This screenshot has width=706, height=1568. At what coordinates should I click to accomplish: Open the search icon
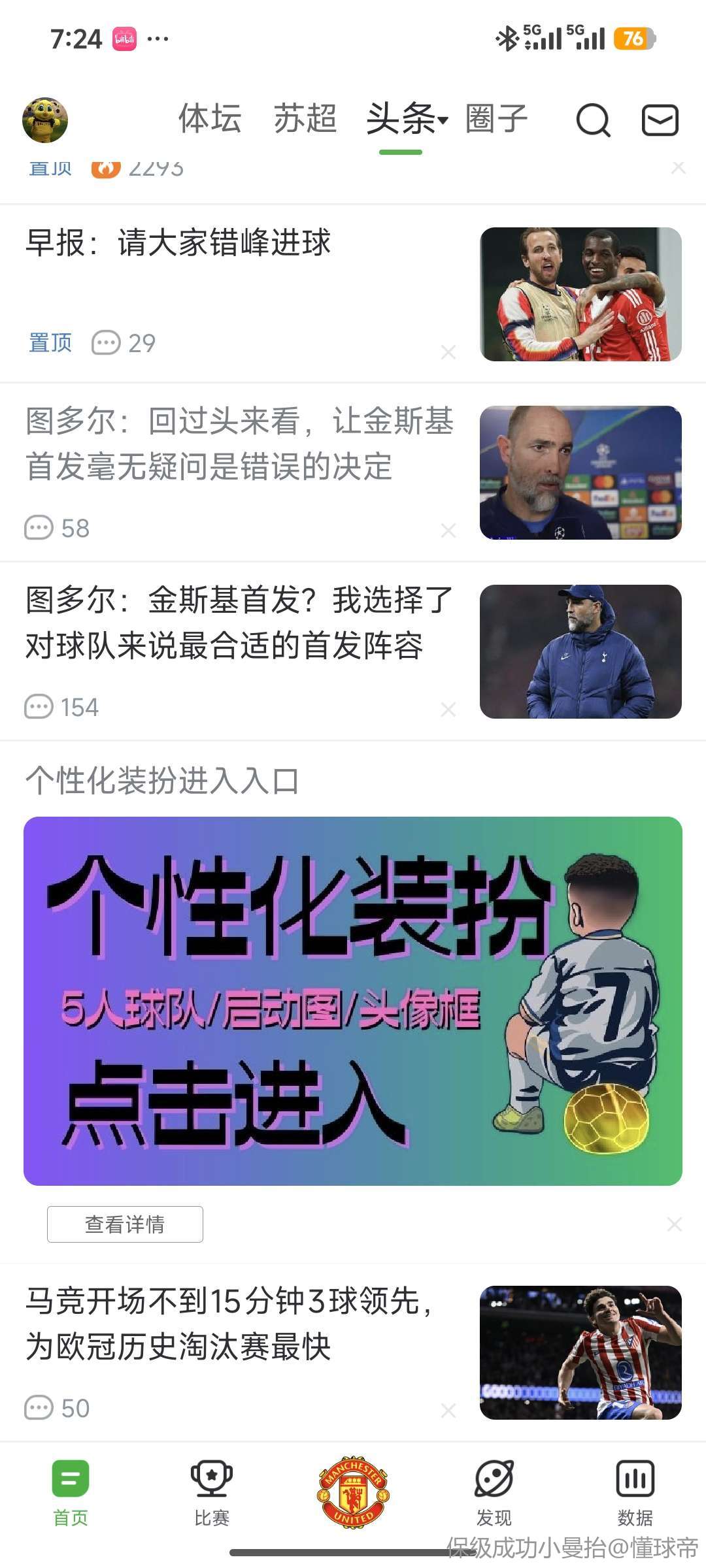[593, 120]
